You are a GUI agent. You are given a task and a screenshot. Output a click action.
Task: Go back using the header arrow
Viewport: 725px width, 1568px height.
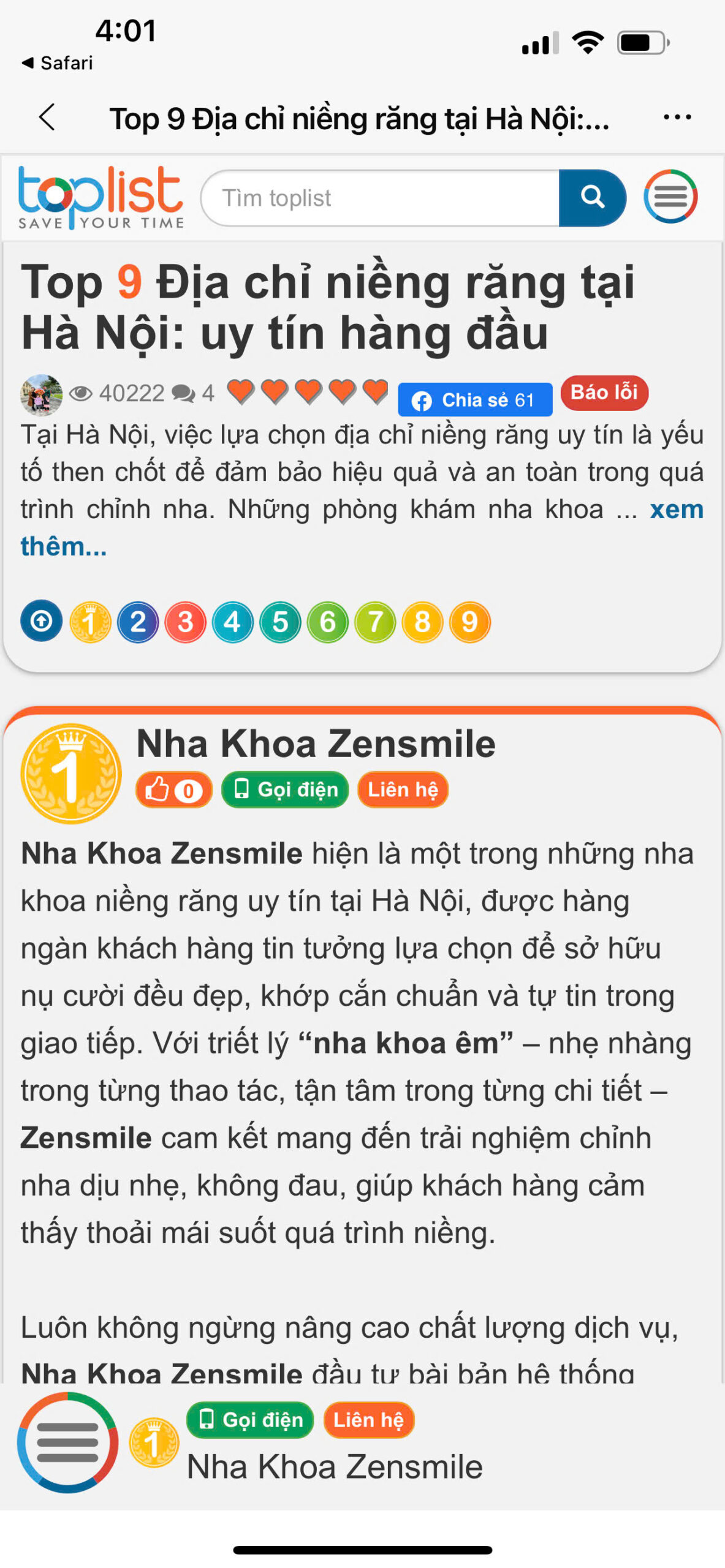[47, 117]
